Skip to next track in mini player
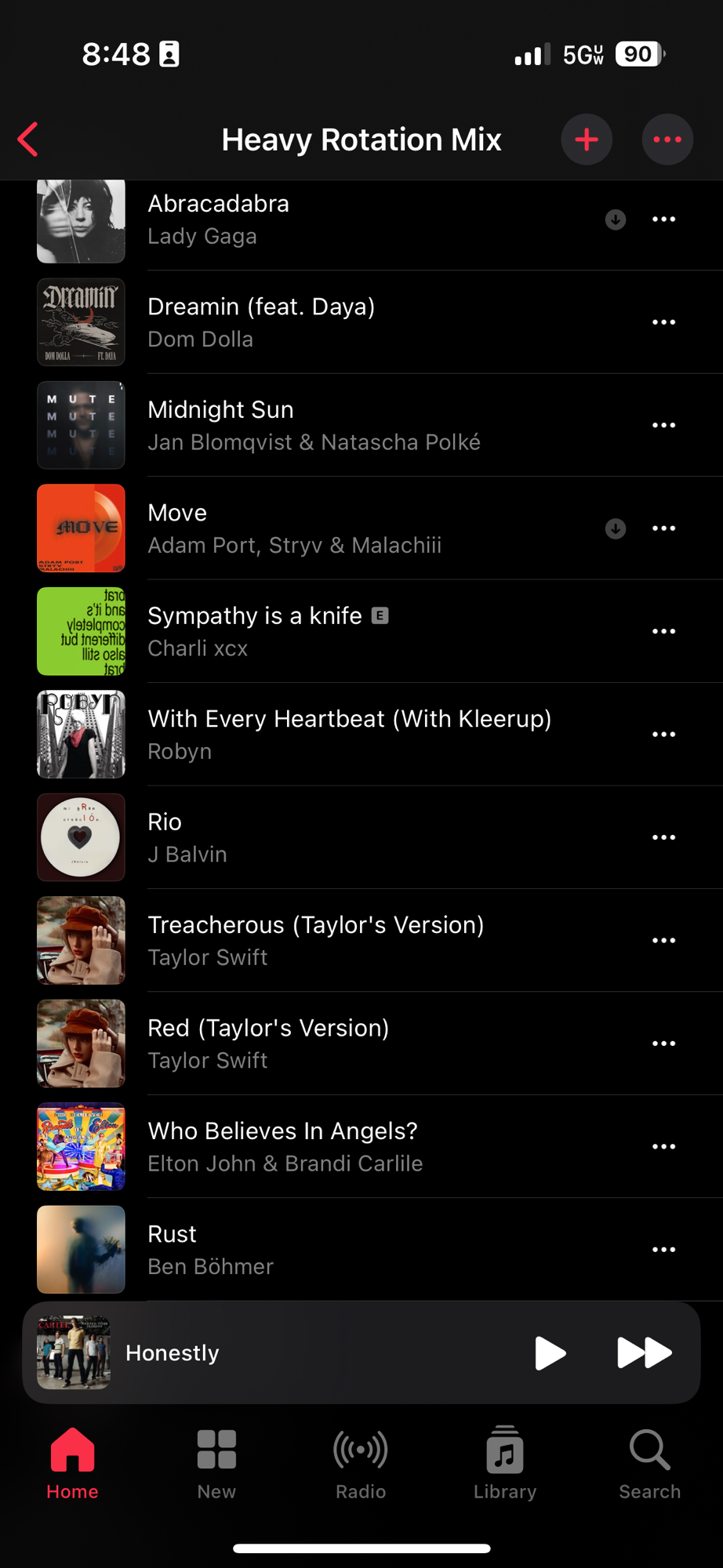This screenshot has width=723, height=1568. tap(644, 1353)
